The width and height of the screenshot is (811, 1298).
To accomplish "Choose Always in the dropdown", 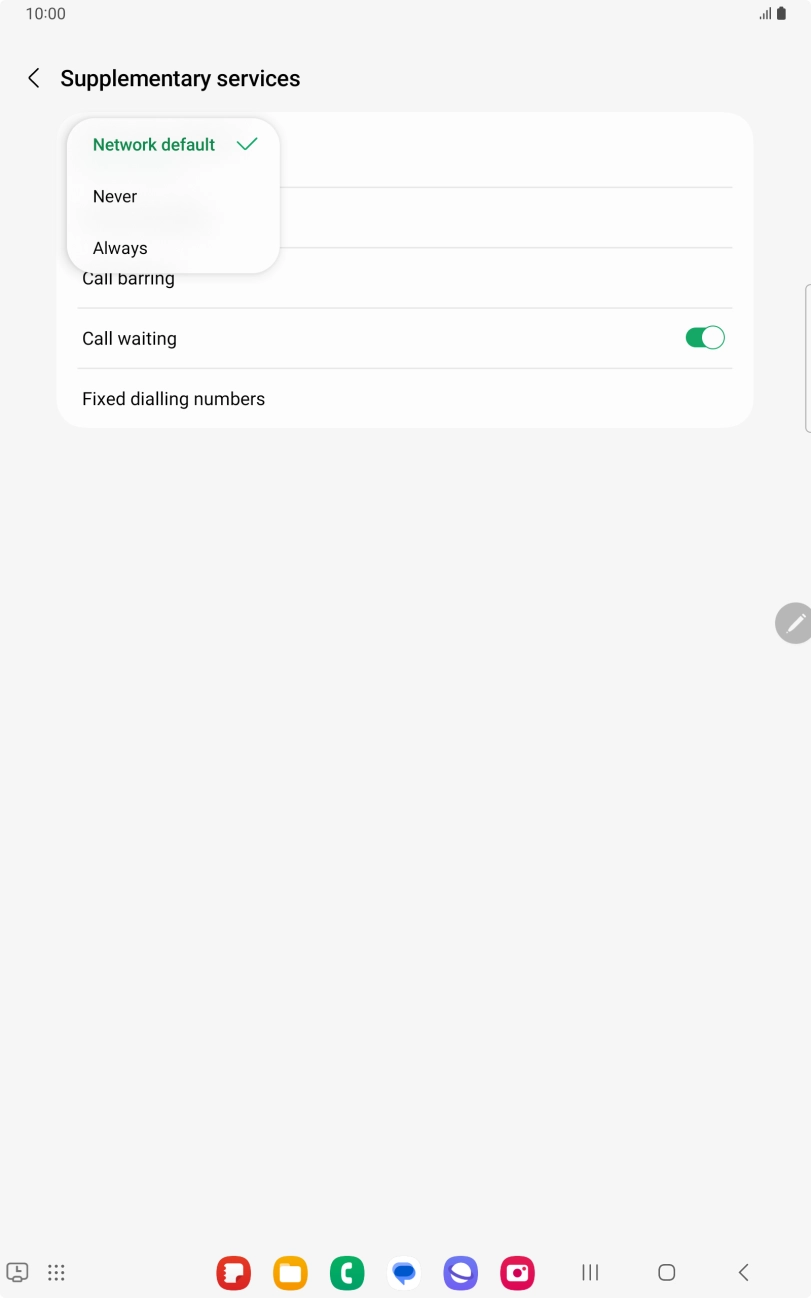I will 173,248.
